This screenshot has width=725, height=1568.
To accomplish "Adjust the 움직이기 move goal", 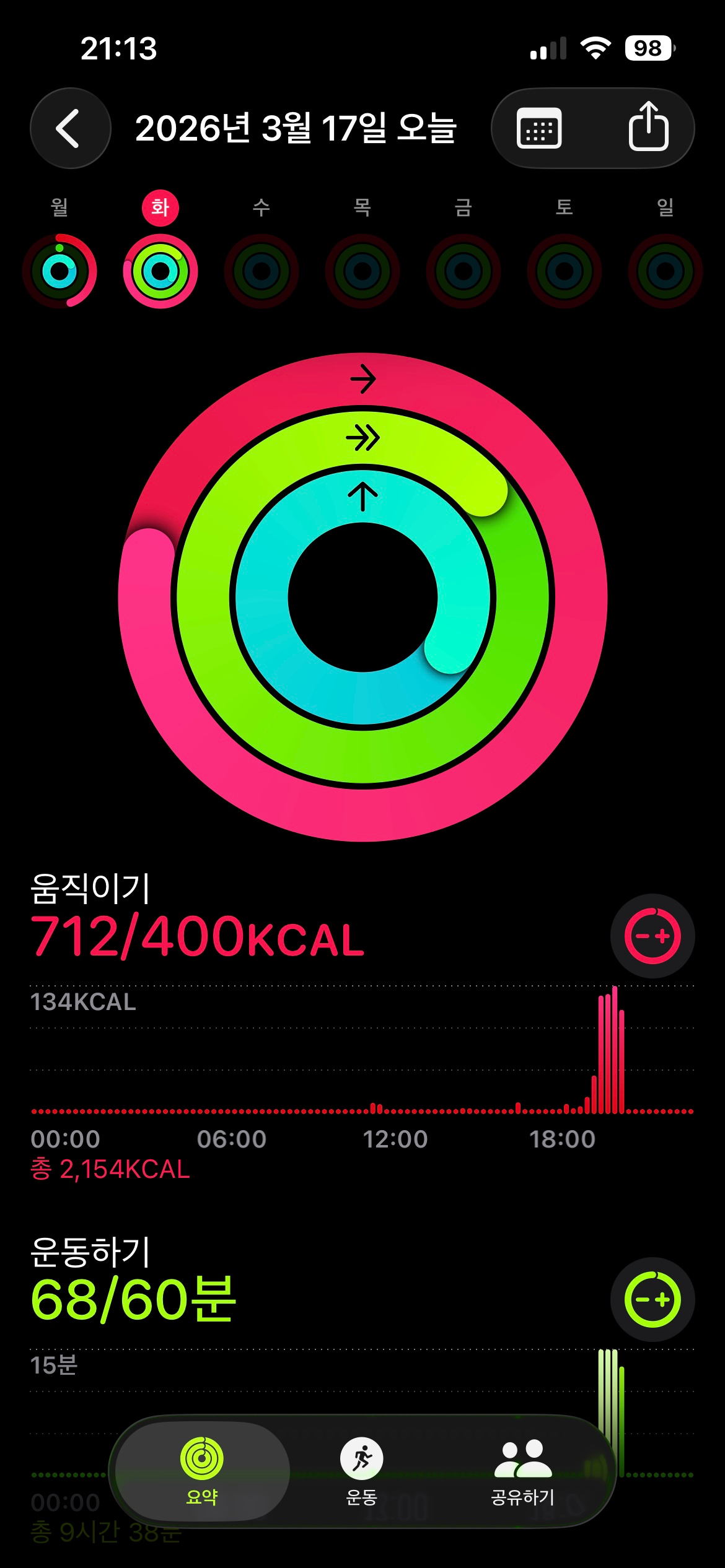I will click(x=652, y=936).
